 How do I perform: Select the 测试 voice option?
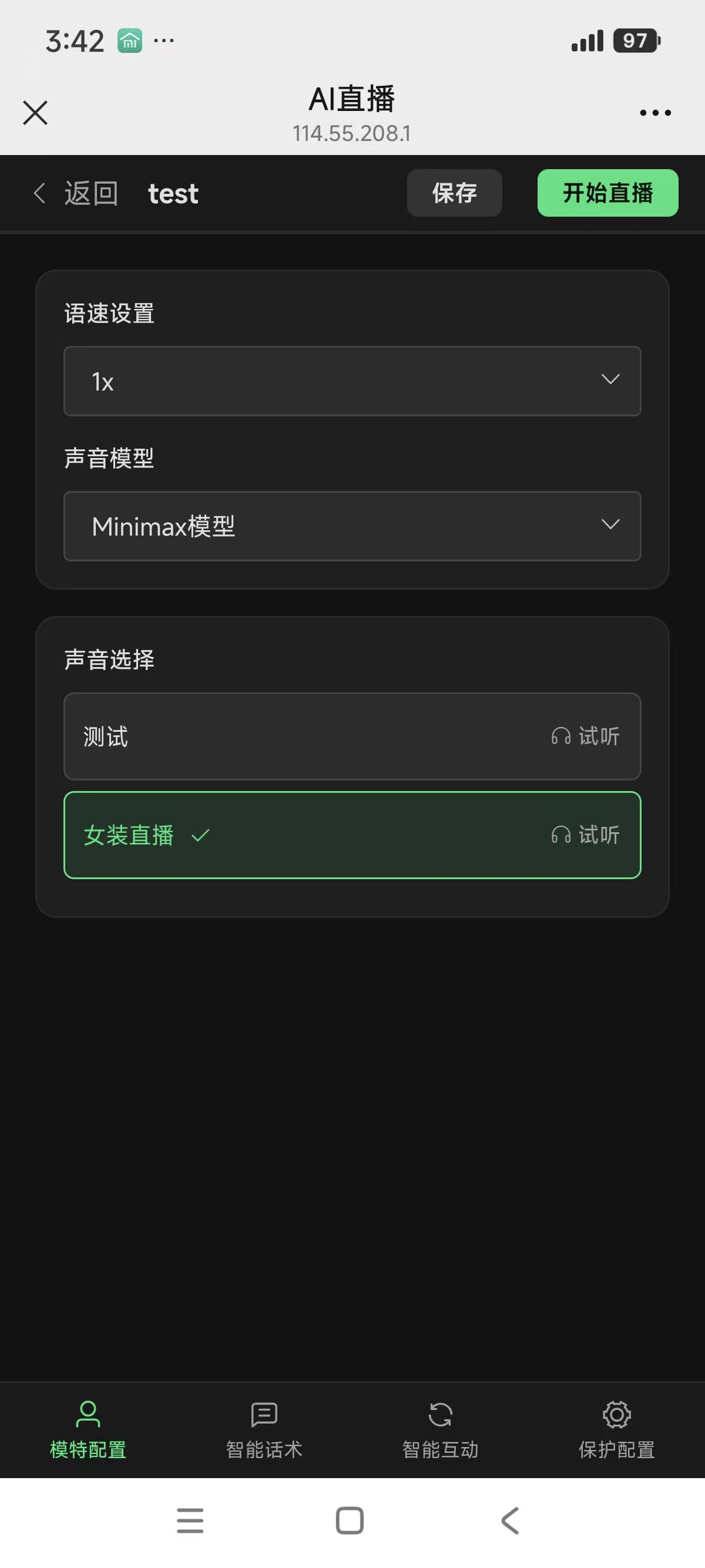(x=244, y=736)
